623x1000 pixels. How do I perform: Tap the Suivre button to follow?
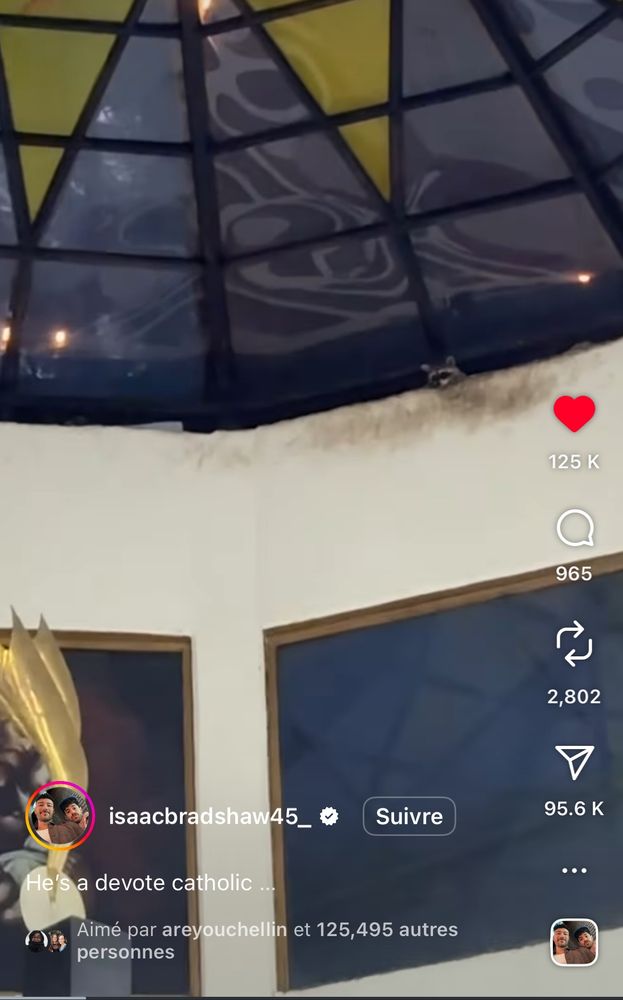(409, 816)
